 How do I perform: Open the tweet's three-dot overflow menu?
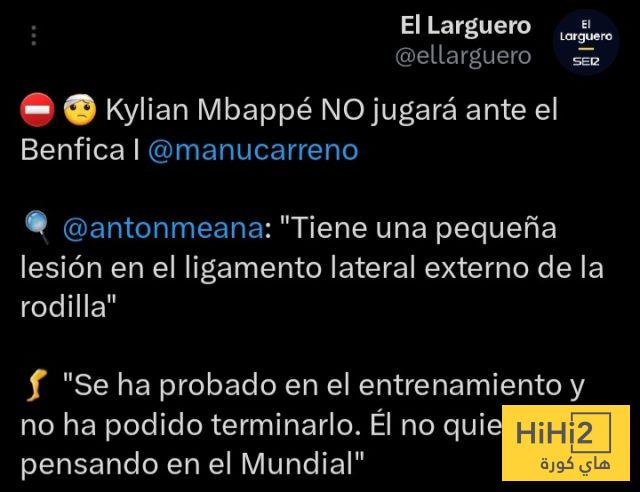tap(35, 37)
